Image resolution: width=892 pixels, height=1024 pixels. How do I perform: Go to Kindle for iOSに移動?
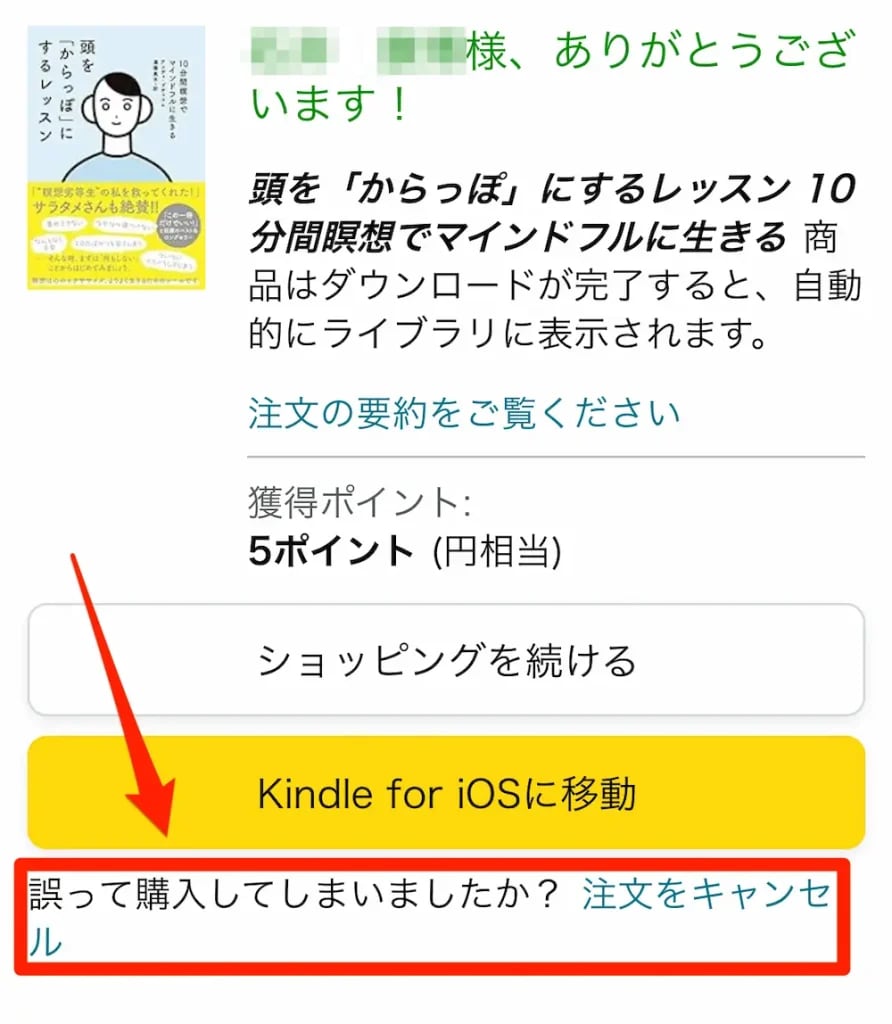pos(446,793)
